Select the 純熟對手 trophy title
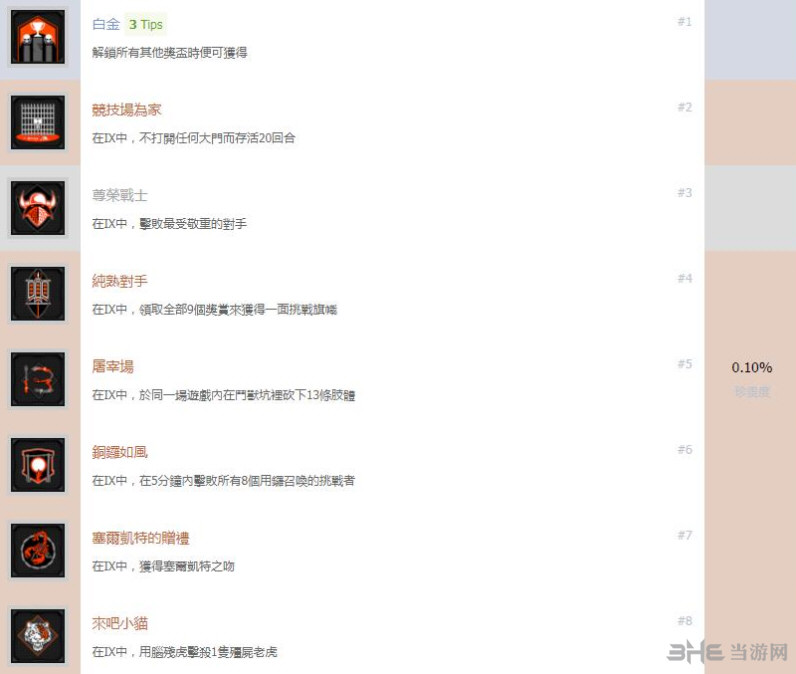The width and height of the screenshot is (796, 674). (x=119, y=281)
